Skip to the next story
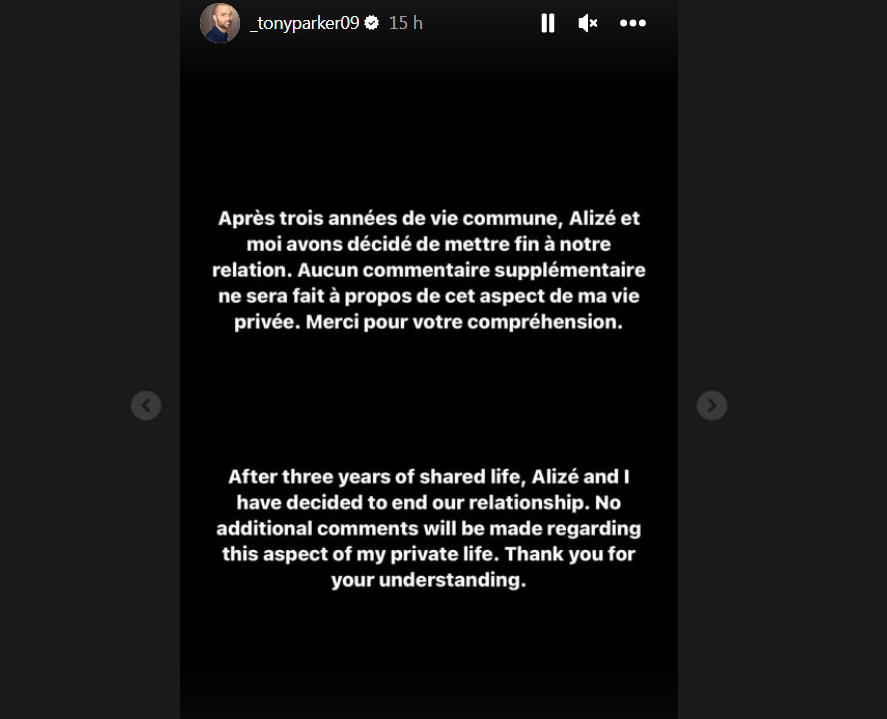This screenshot has height=719, width=887. 711,405
